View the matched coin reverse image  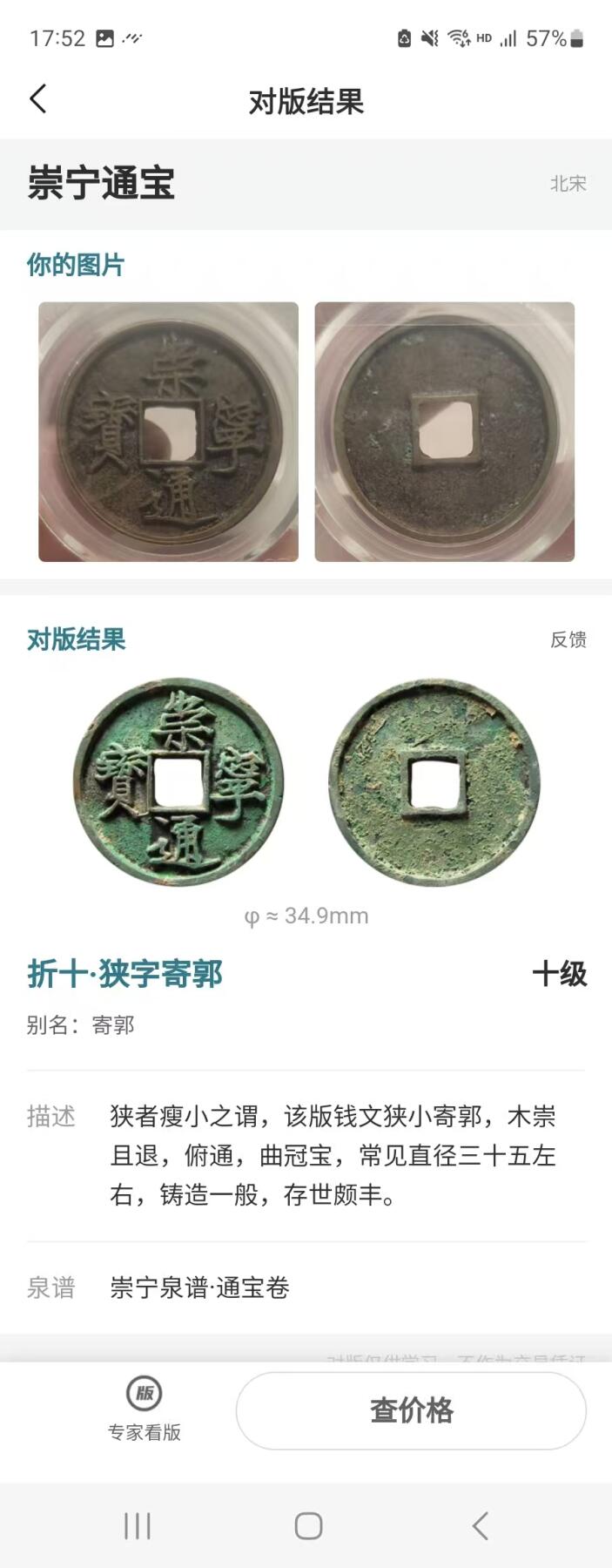(x=434, y=782)
